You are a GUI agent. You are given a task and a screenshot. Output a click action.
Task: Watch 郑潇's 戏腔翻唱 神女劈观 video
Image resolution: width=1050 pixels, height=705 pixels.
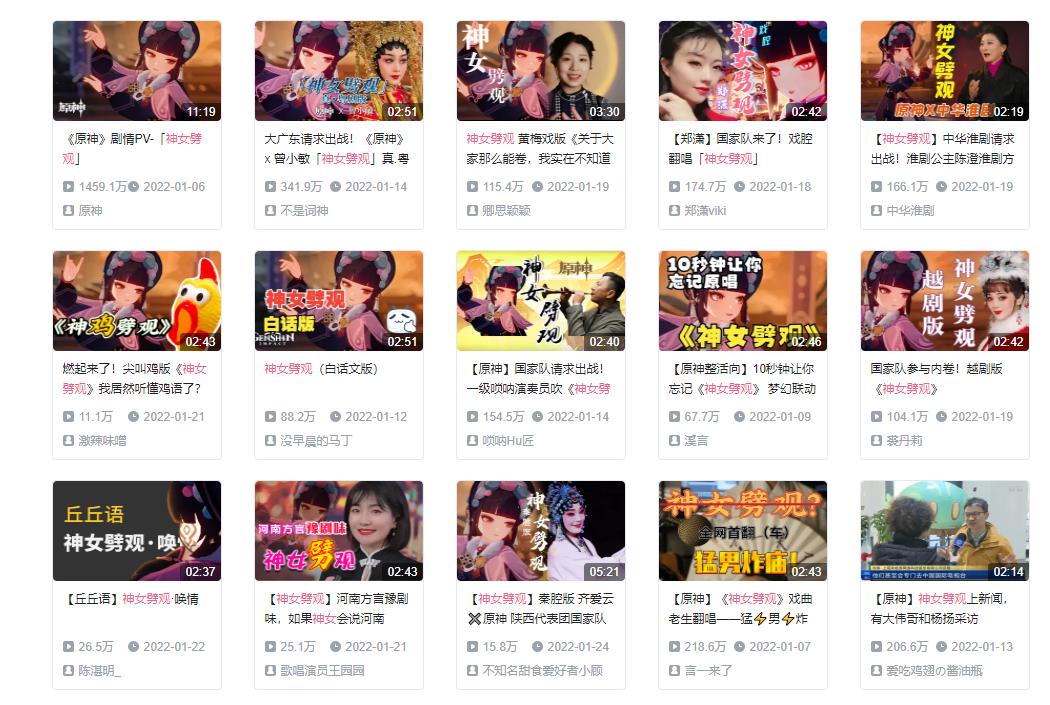742,71
